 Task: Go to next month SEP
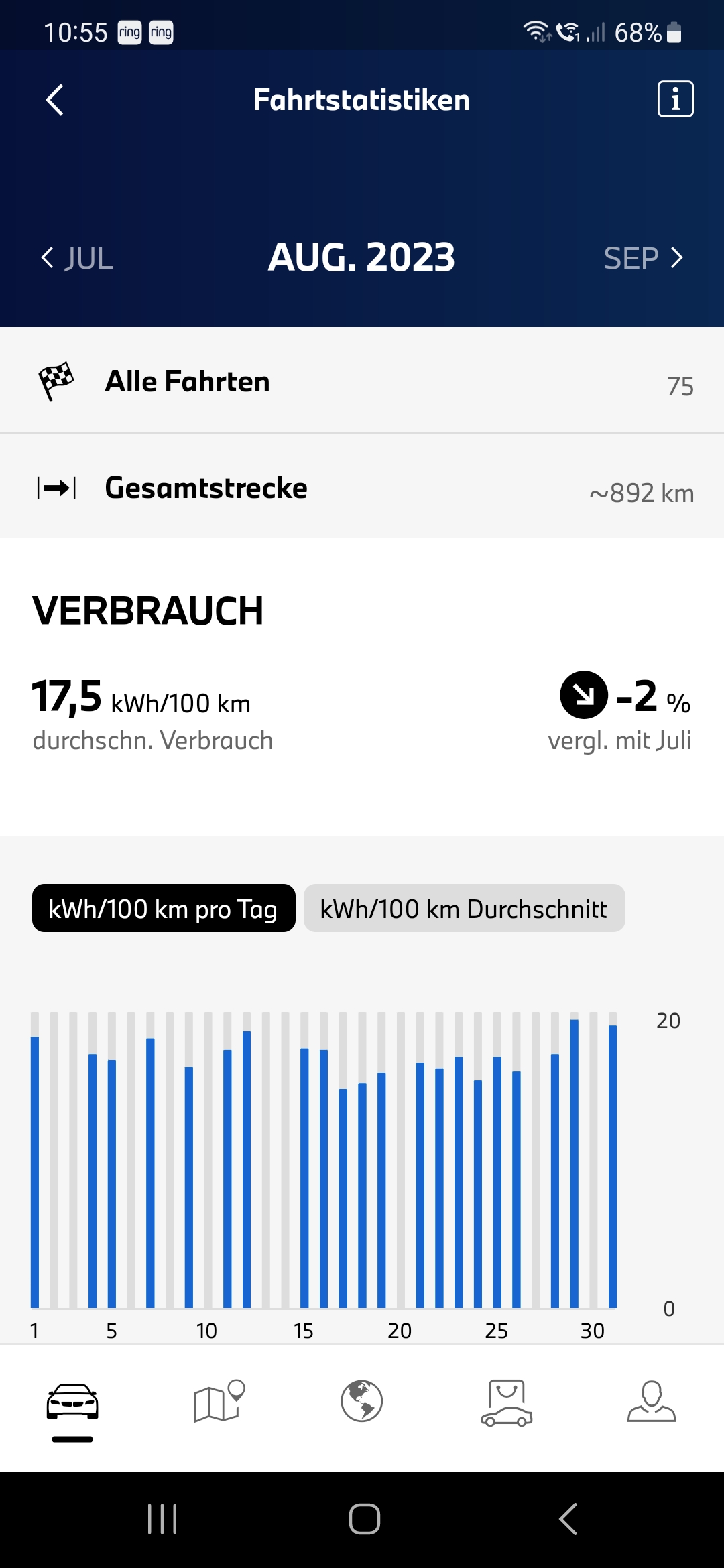[643, 258]
